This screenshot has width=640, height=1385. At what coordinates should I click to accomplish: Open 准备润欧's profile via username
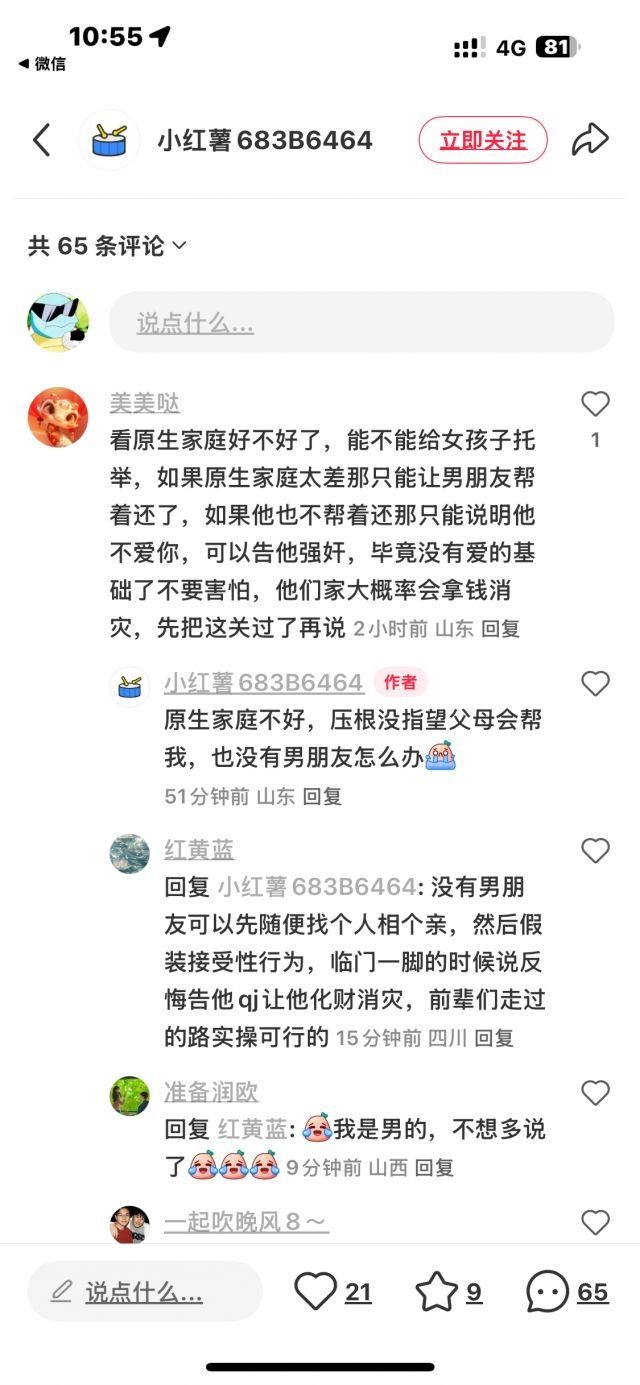point(211,1092)
